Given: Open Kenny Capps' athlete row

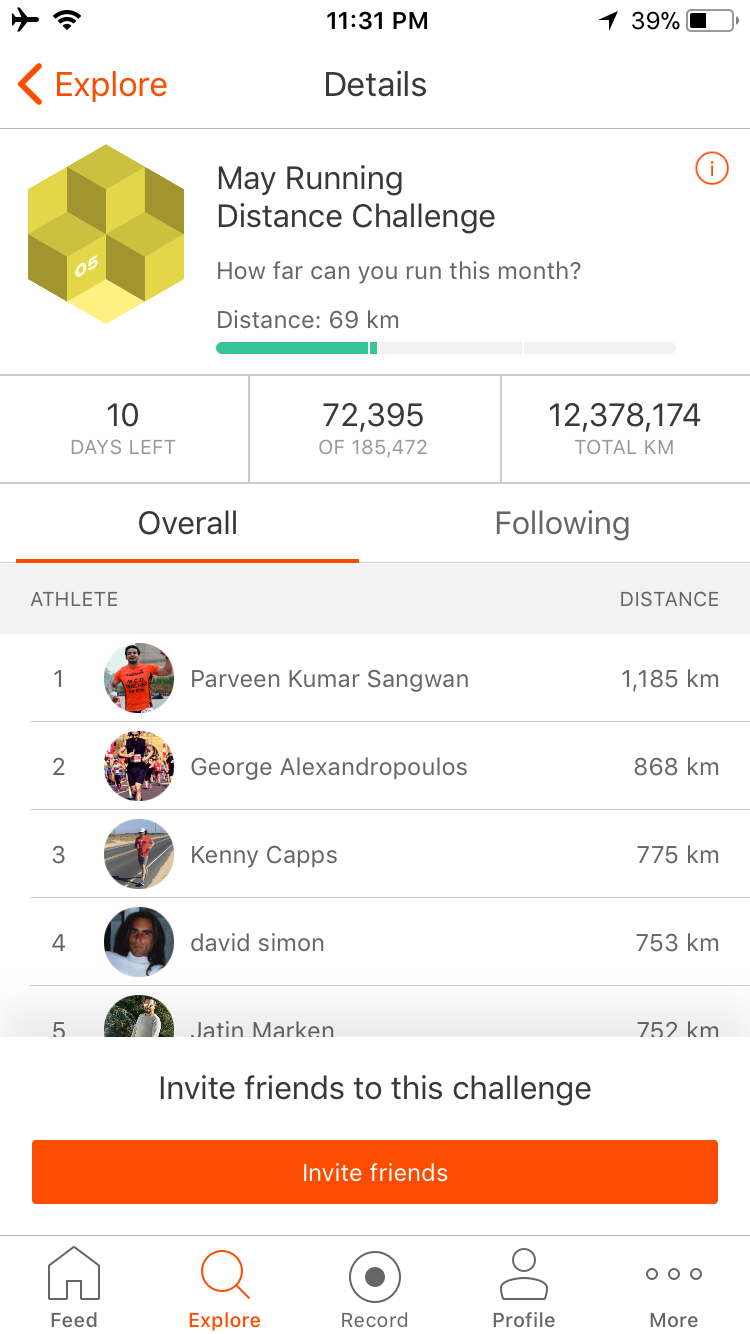Looking at the screenshot, I should (375, 854).
